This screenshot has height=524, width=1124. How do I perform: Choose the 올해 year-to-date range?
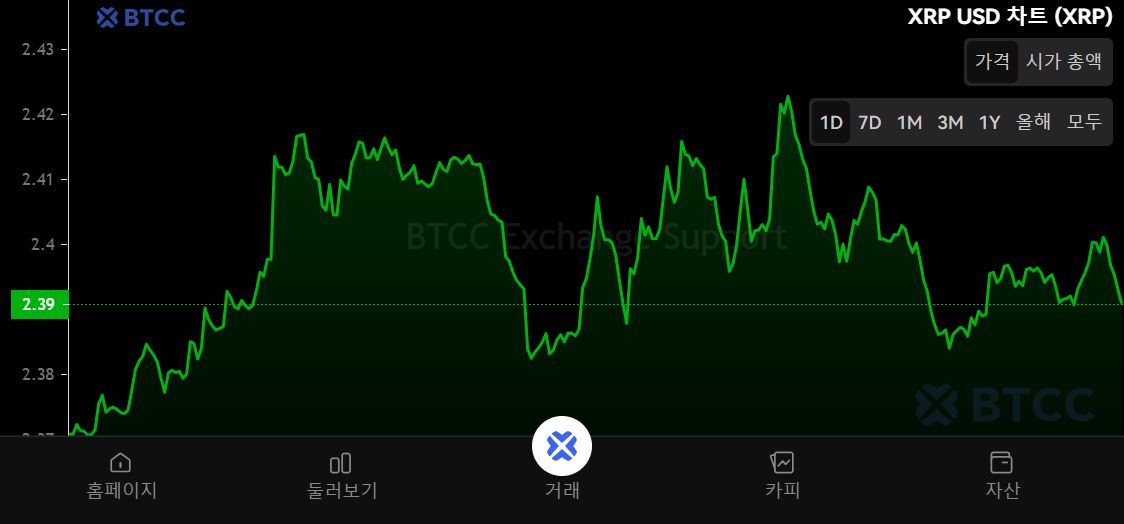(x=1033, y=122)
